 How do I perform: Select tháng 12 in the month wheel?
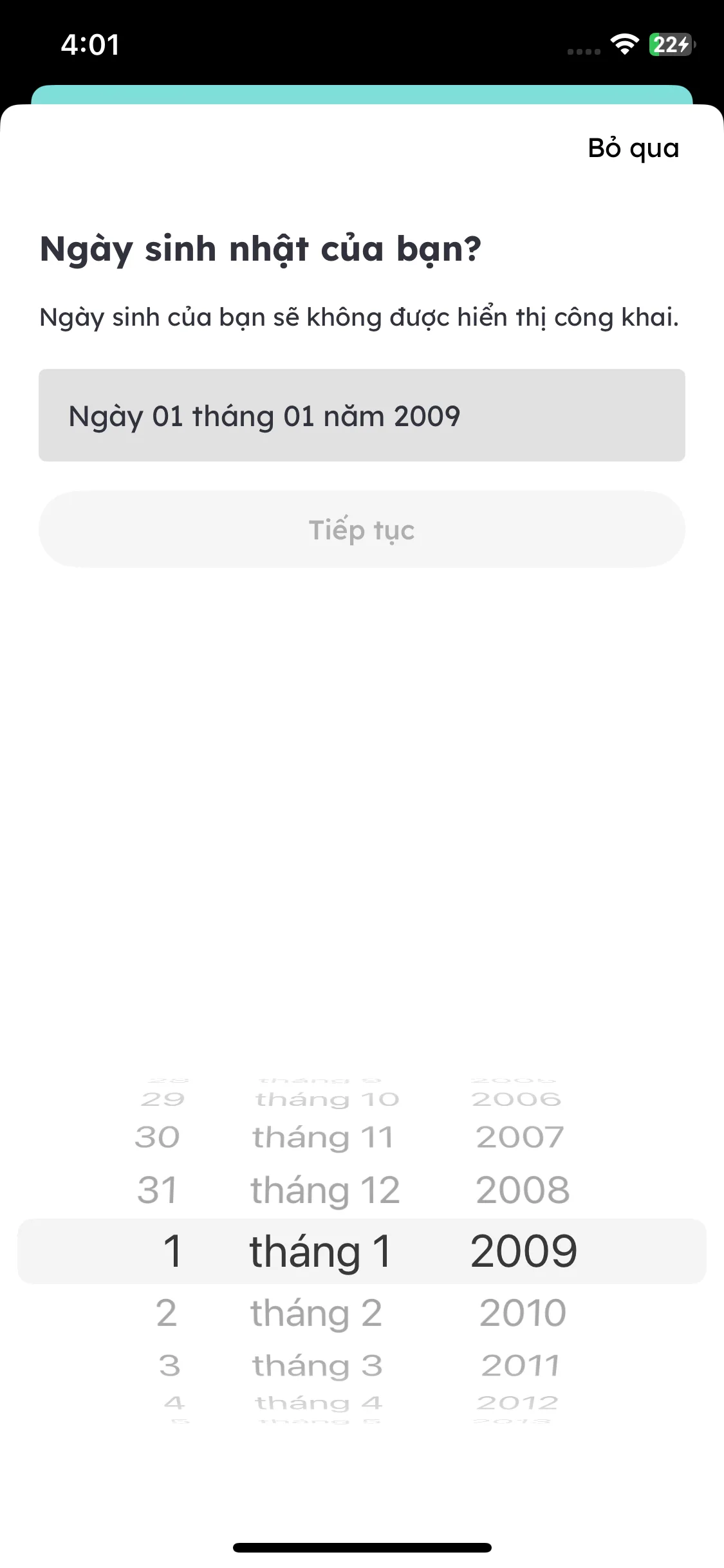tap(324, 1190)
